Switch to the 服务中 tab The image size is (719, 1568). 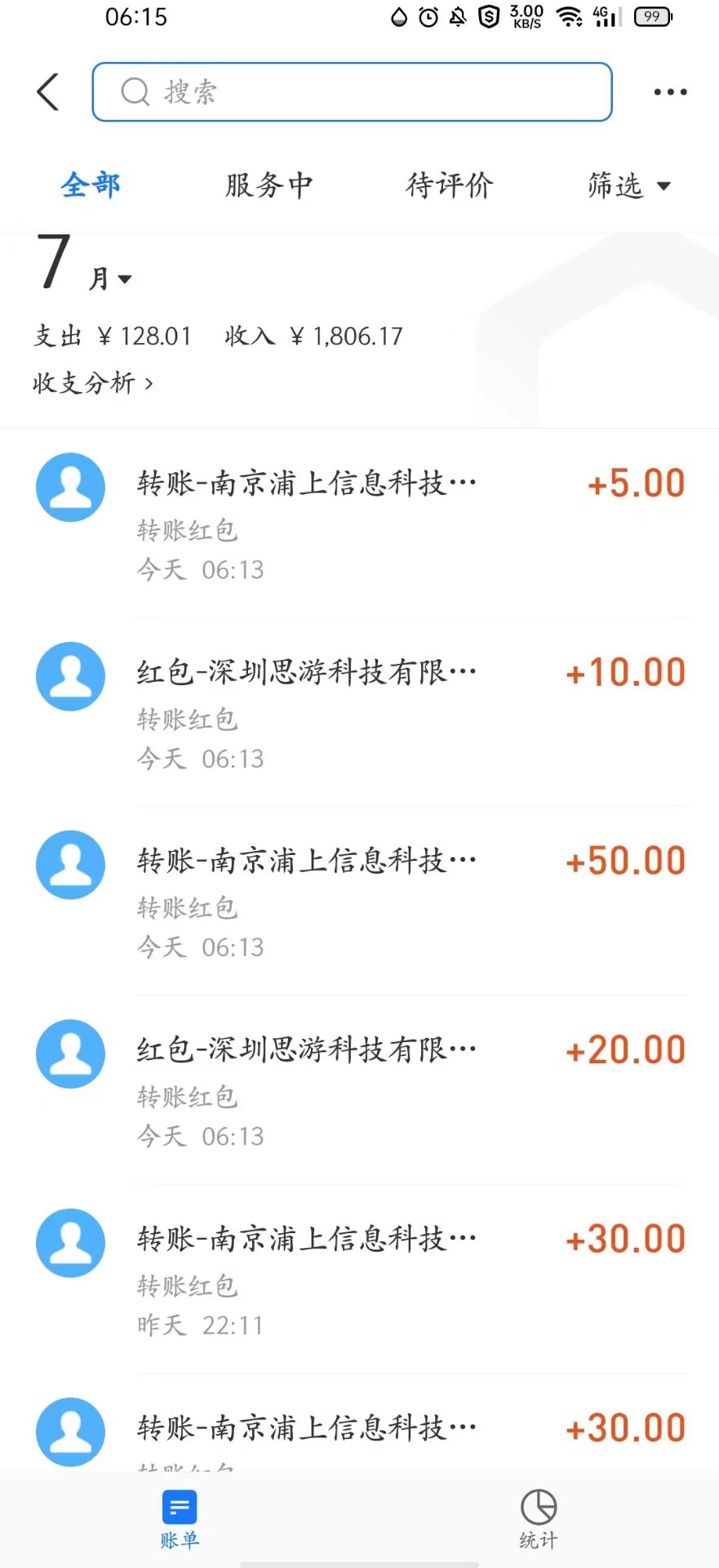tap(269, 185)
